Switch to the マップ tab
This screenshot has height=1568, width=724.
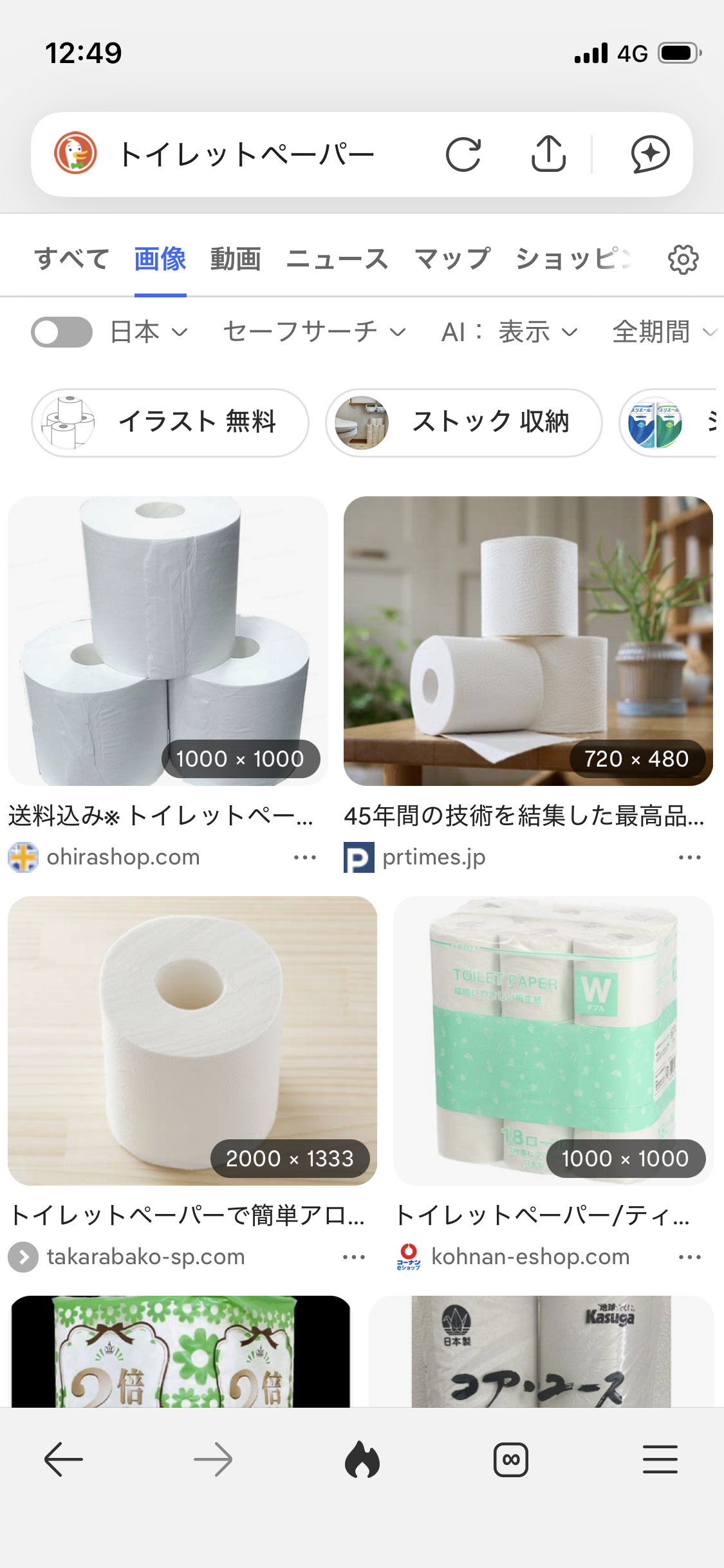click(452, 259)
